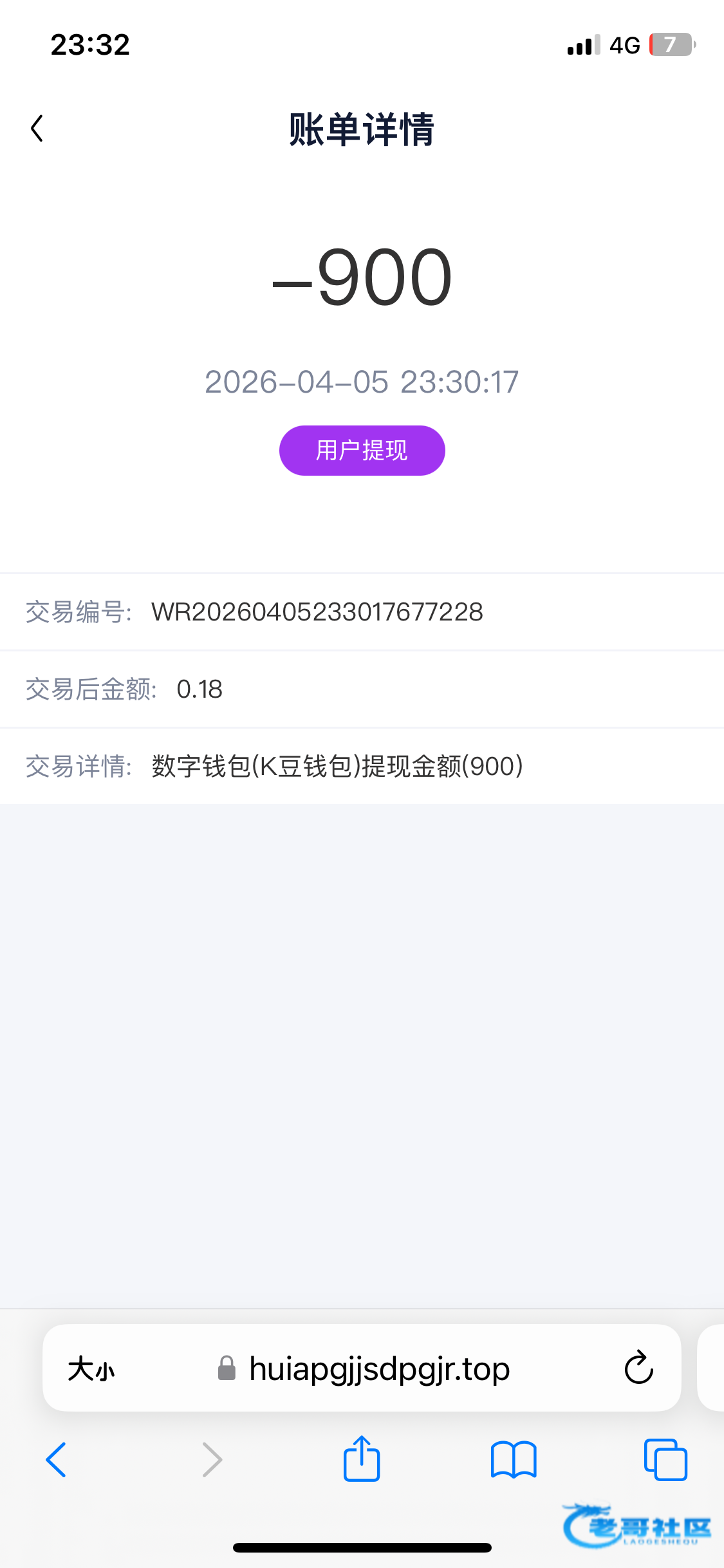724x1568 pixels.
Task: Open Safari bookmarks
Action: (513, 1459)
